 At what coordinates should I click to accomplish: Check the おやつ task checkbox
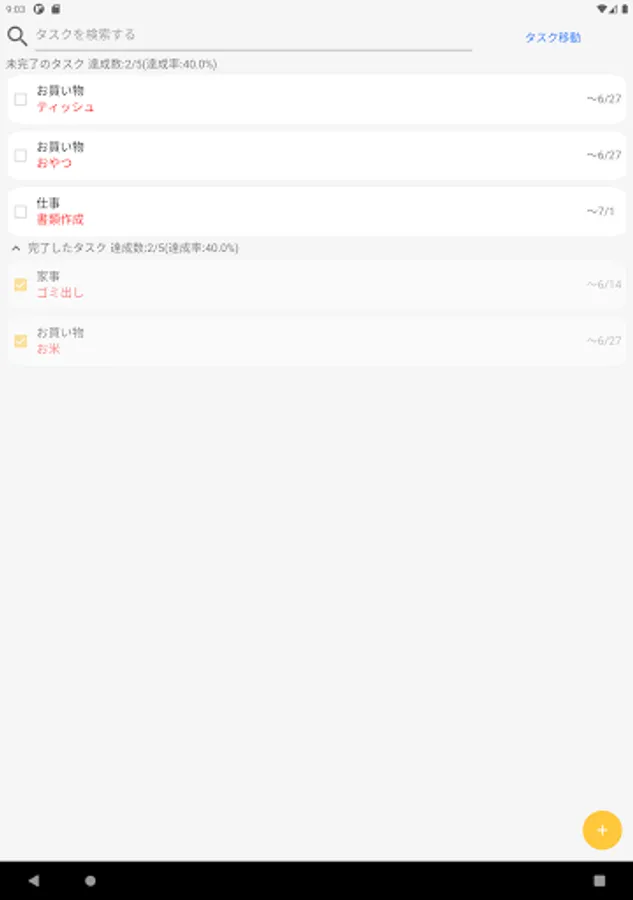[x=21, y=156]
